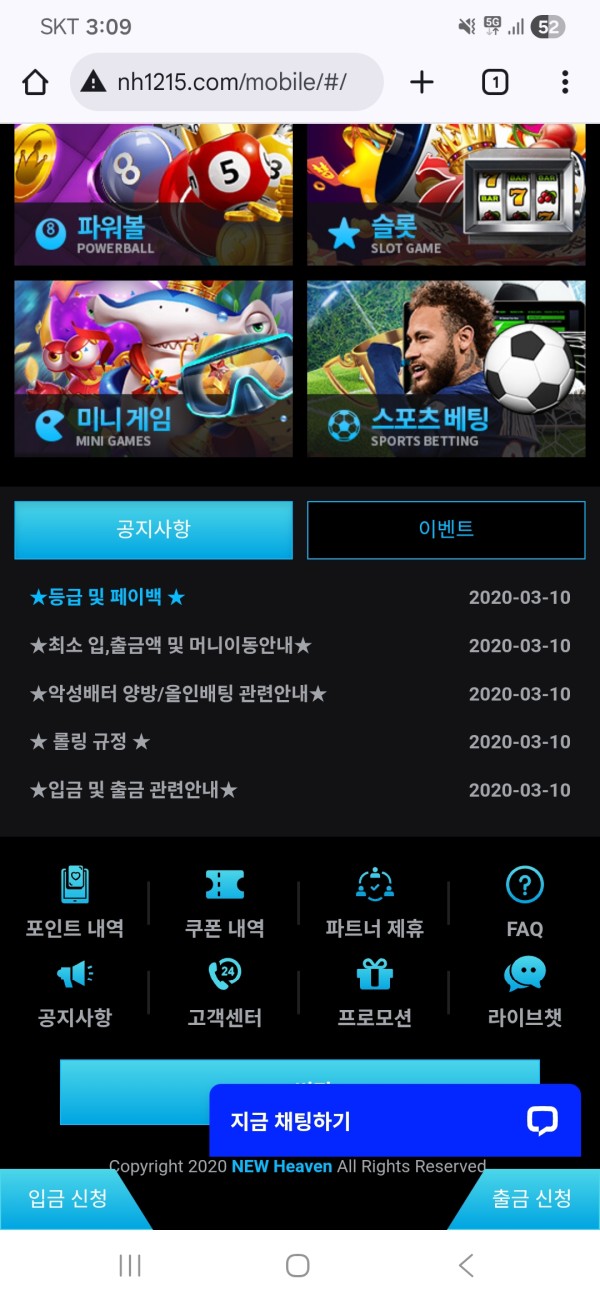Switch to the 이벤트 tab
Image resolution: width=600 pixels, height=1300 pixels.
click(446, 530)
